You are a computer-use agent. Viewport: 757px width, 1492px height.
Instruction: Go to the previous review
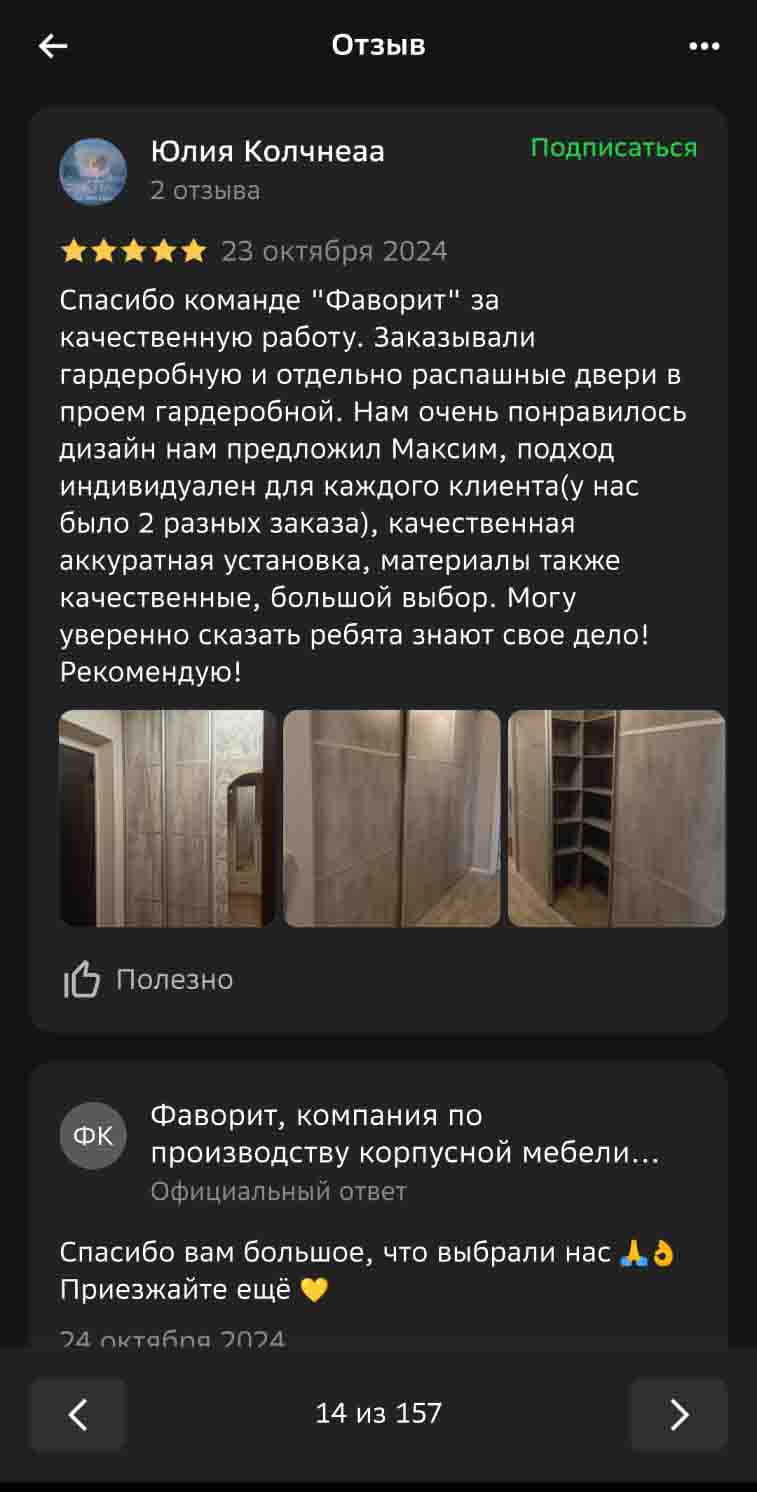[78, 1414]
